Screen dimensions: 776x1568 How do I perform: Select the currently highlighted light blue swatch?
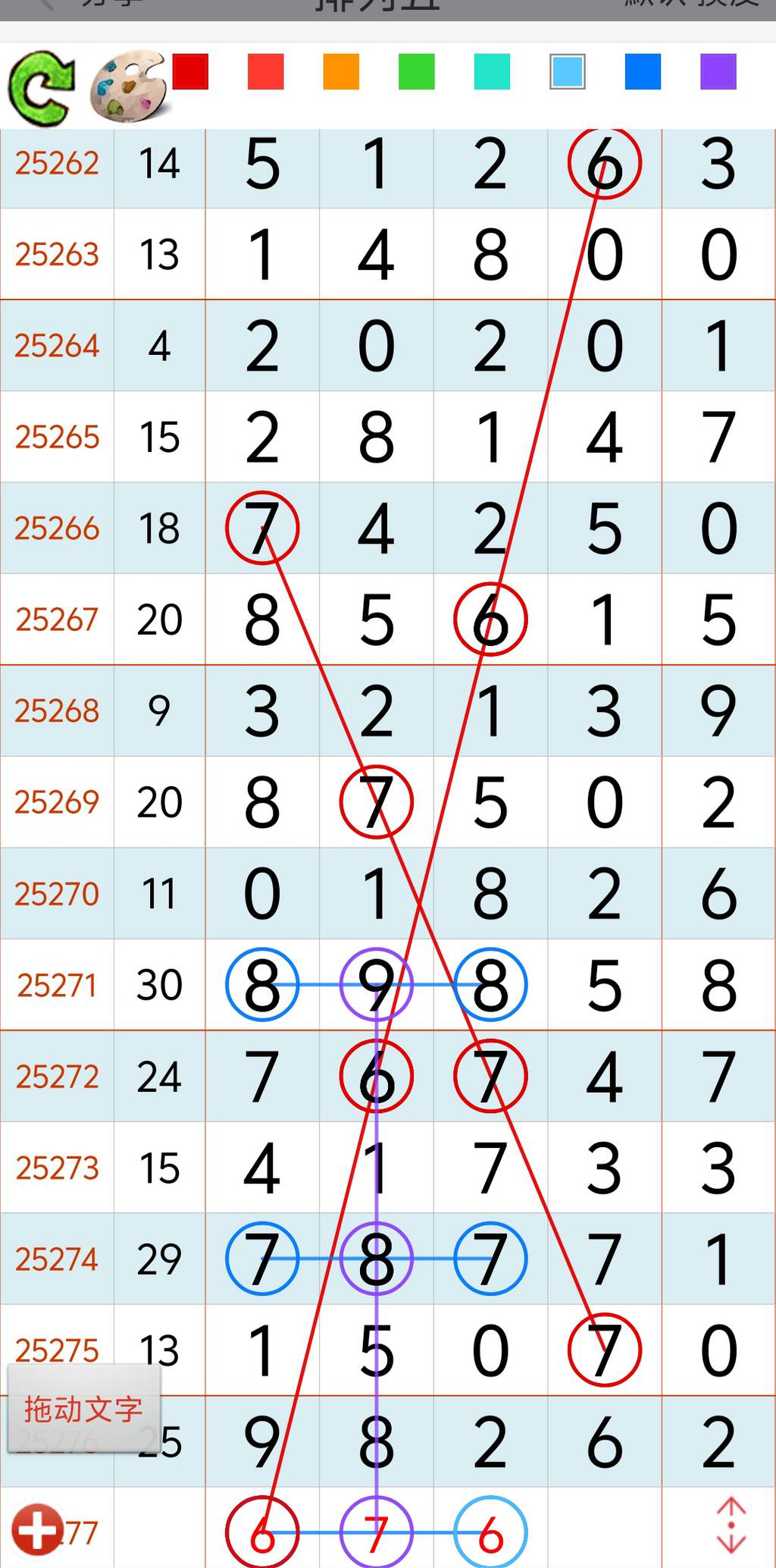pyautogui.click(x=566, y=72)
